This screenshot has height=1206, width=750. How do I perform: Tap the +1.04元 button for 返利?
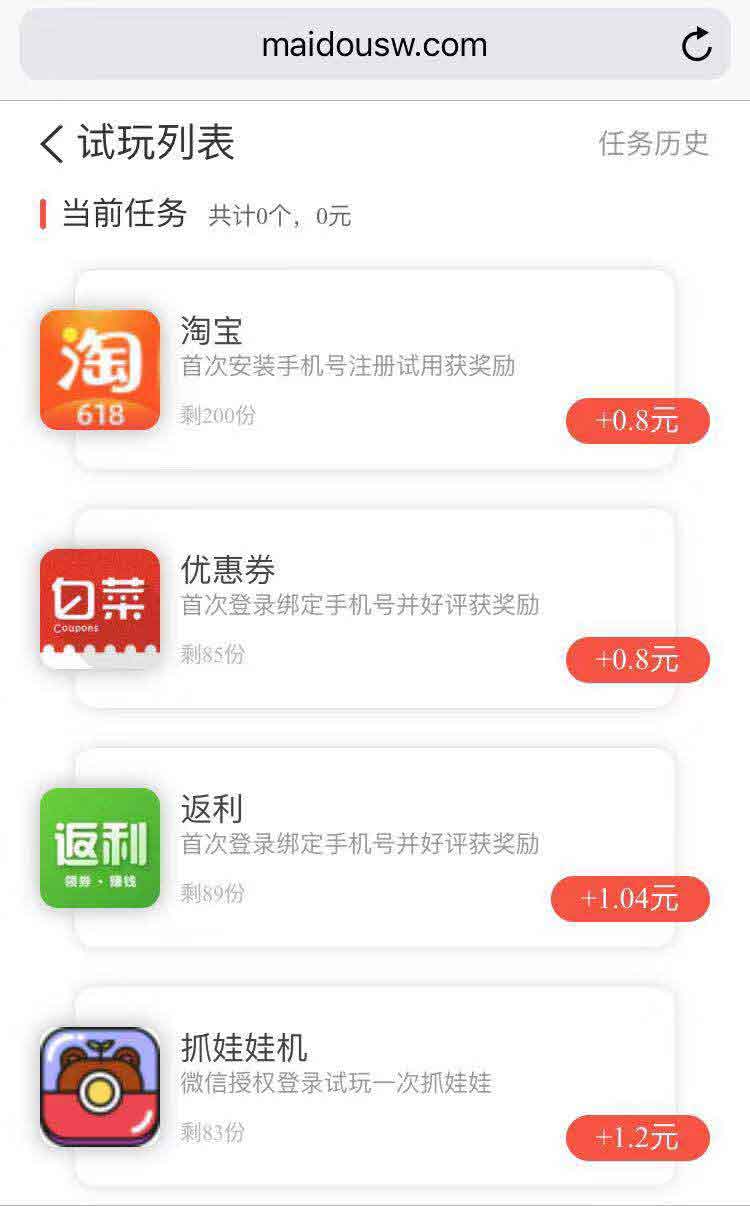pos(630,898)
